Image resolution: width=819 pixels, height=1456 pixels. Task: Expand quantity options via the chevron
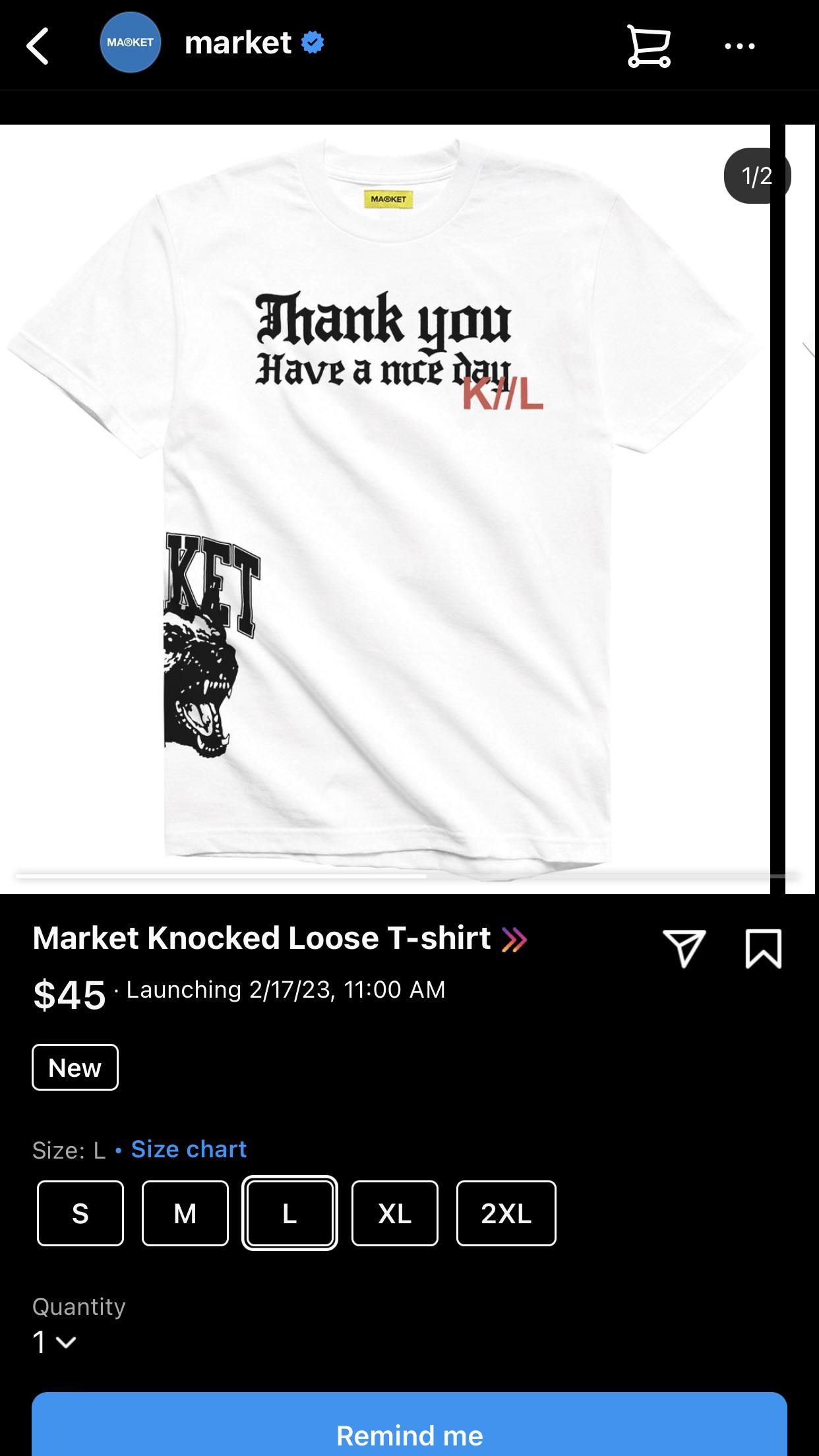tap(66, 1343)
